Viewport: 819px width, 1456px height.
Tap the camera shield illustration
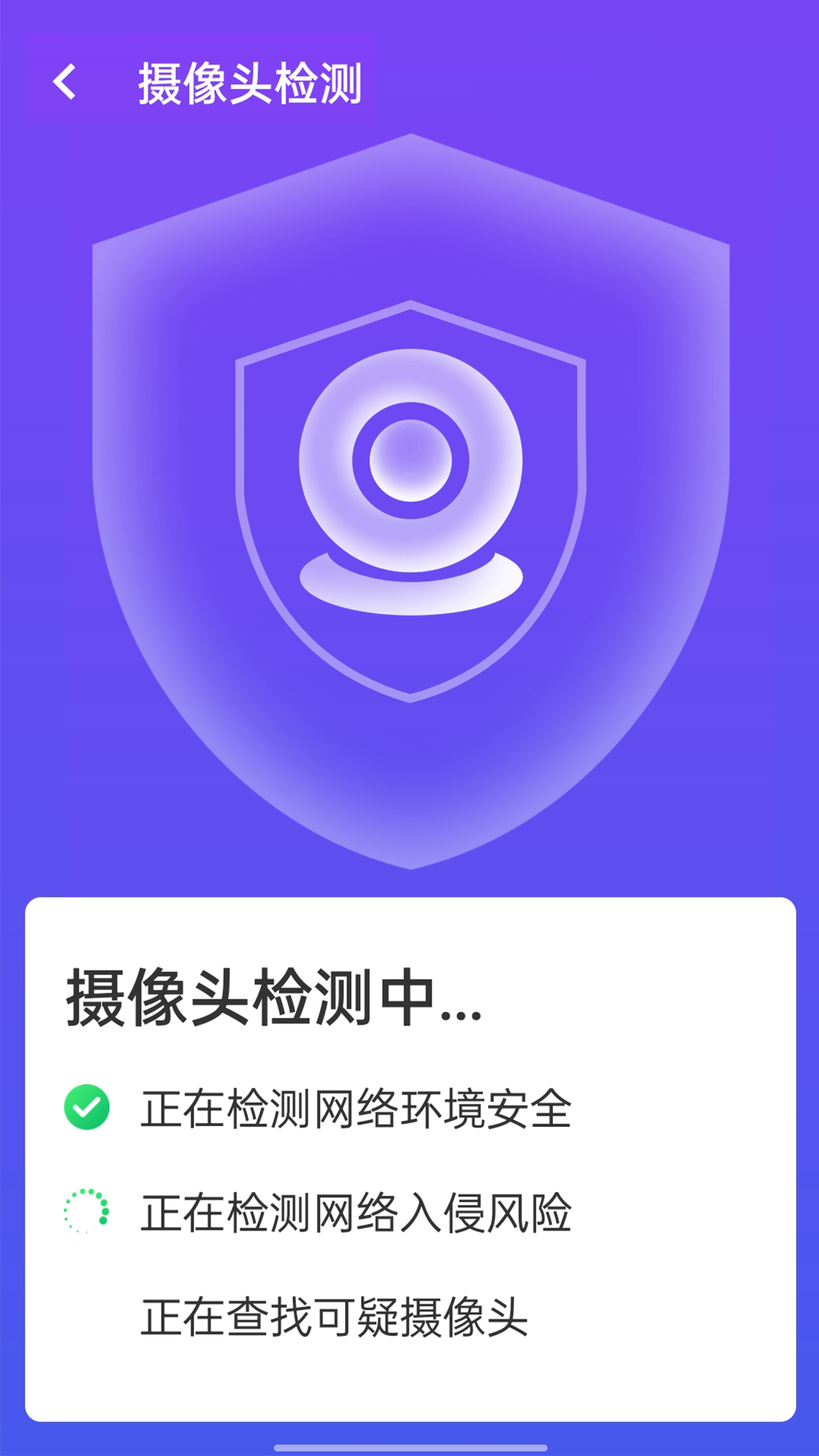(409, 500)
